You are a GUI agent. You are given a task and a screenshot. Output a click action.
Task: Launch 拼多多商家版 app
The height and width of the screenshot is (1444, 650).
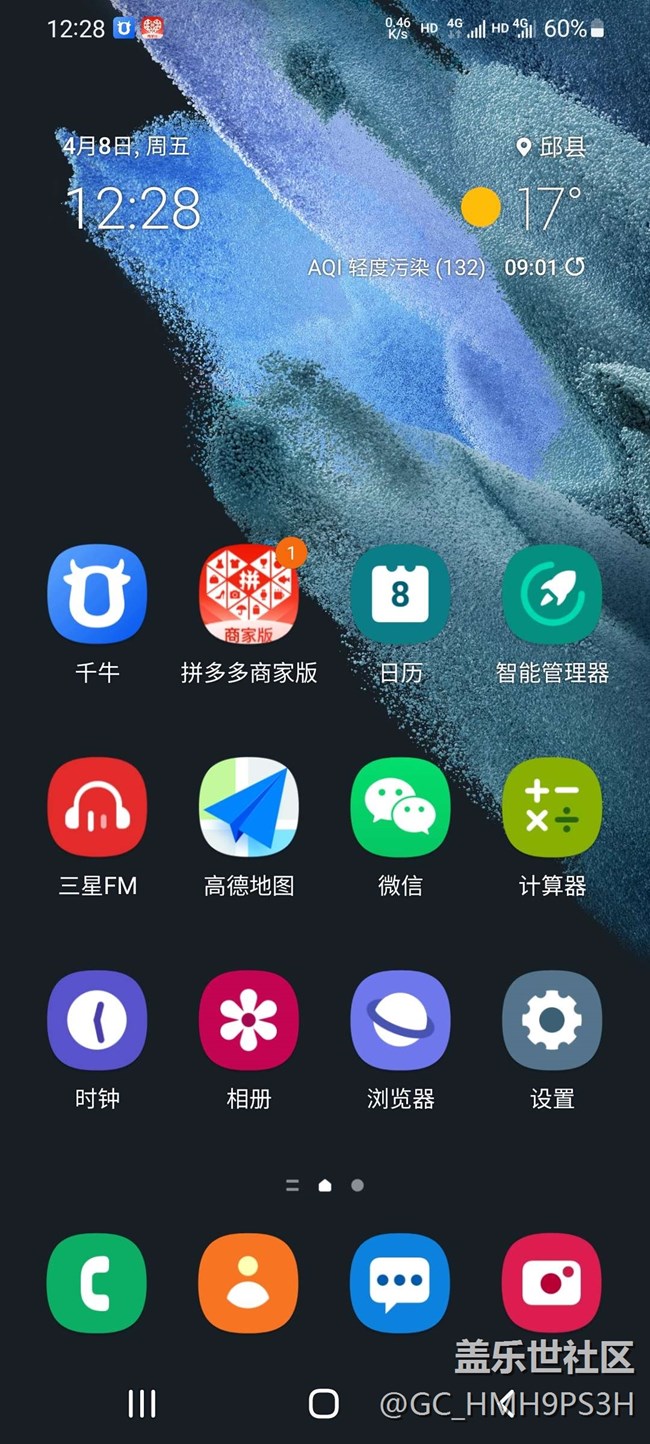[249, 594]
